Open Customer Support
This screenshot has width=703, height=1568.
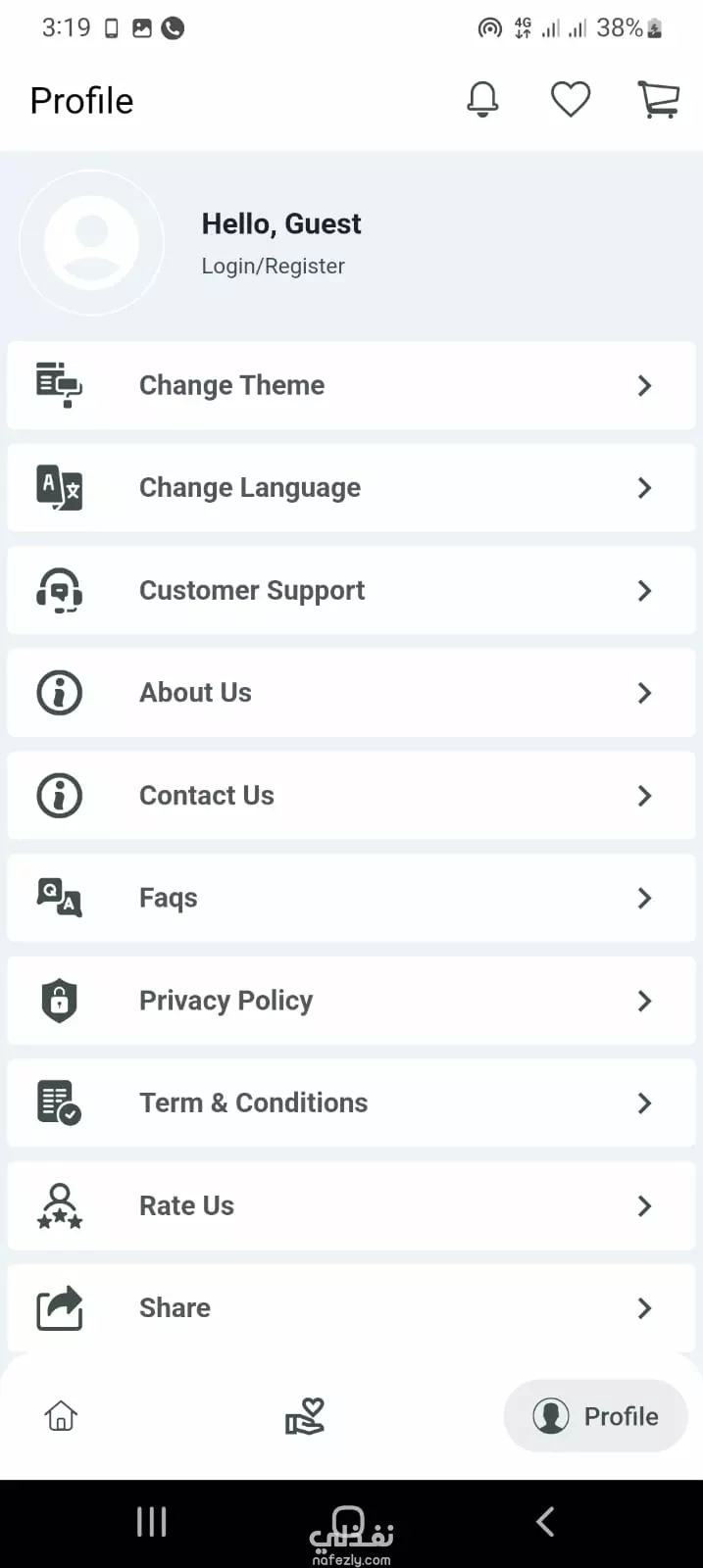(x=351, y=590)
